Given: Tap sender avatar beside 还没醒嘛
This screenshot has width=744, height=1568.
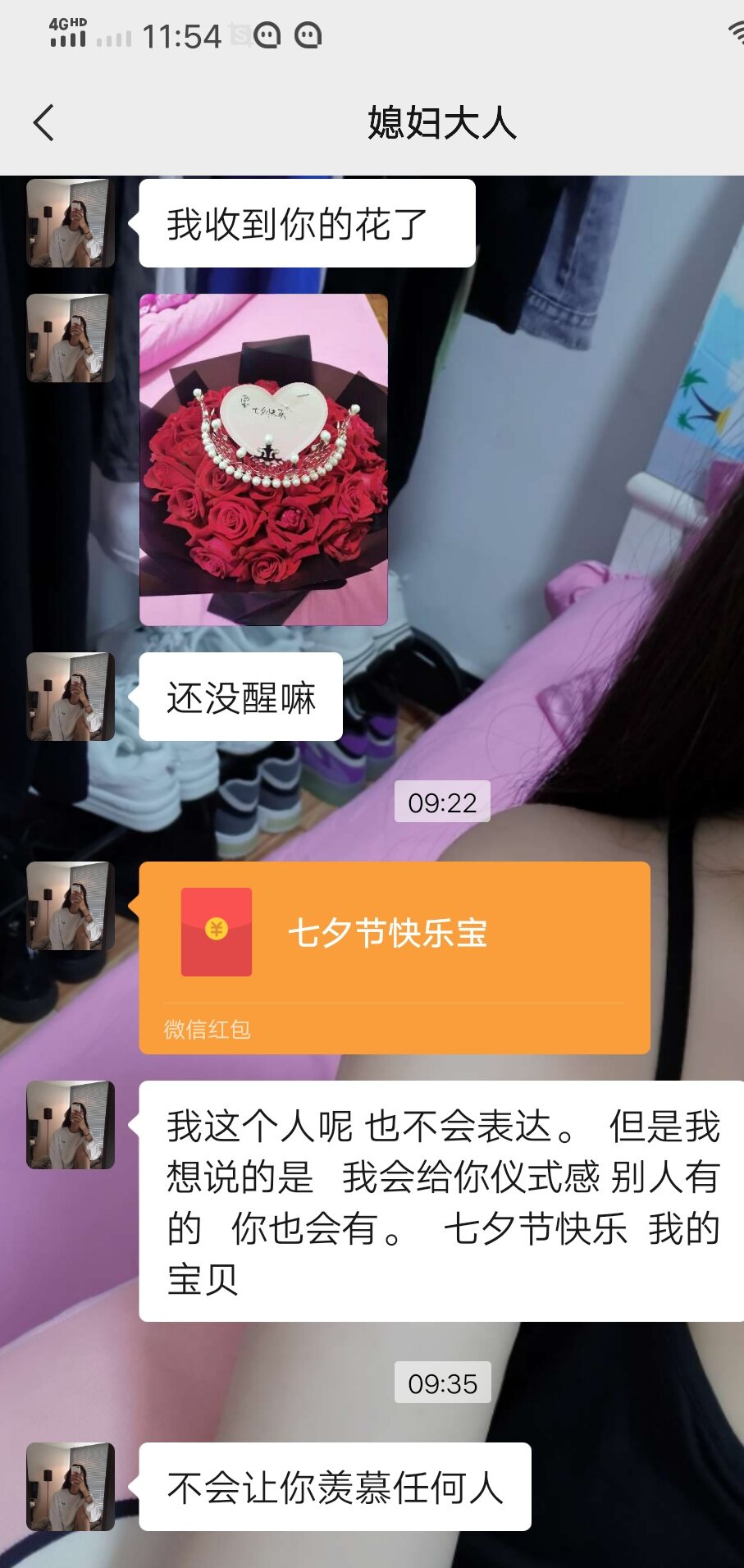Looking at the screenshot, I should pos(71,697).
